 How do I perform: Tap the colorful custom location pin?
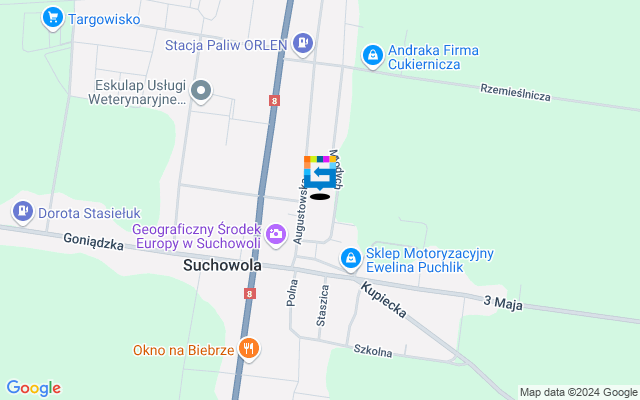tap(319, 173)
